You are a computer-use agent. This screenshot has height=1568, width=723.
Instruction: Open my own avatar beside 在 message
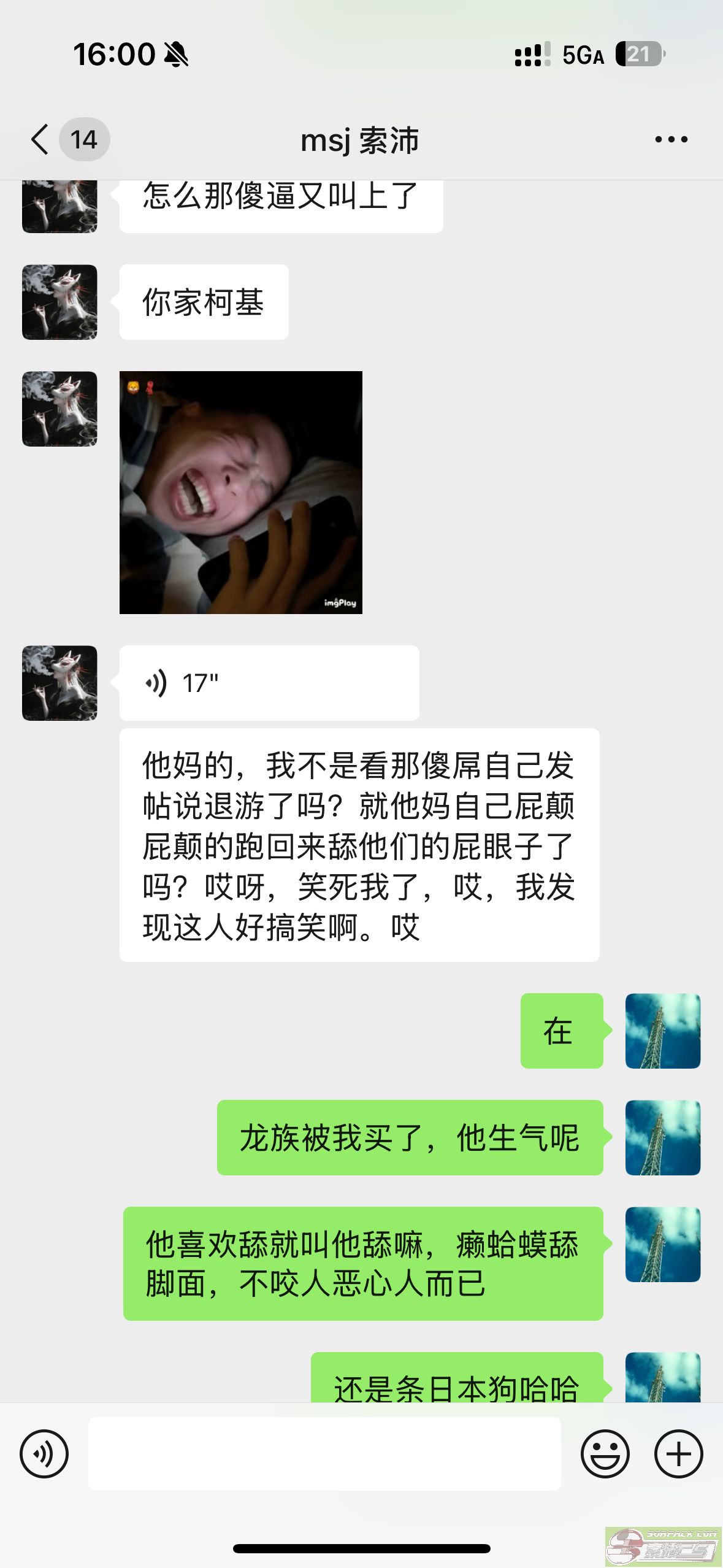pyautogui.click(x=662, y=1031)
